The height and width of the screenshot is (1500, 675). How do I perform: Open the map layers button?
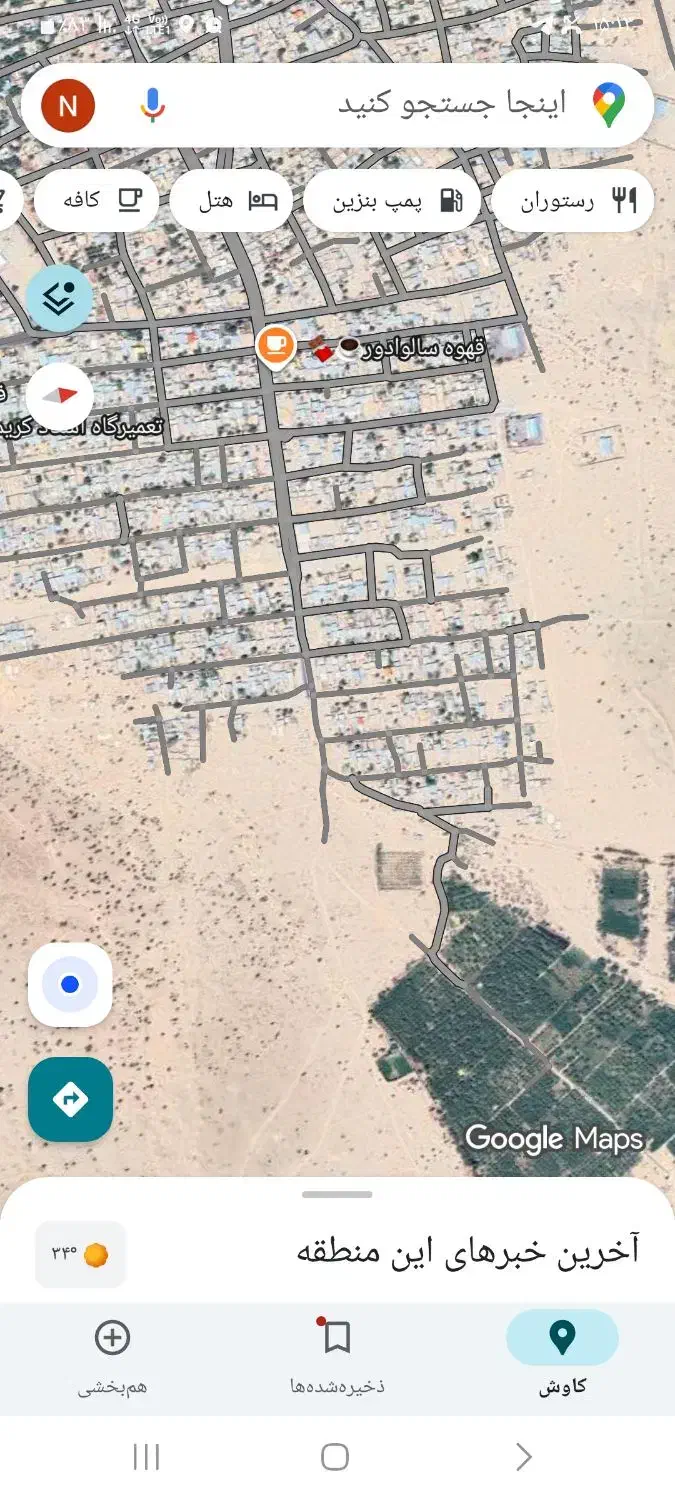[60, 298]
